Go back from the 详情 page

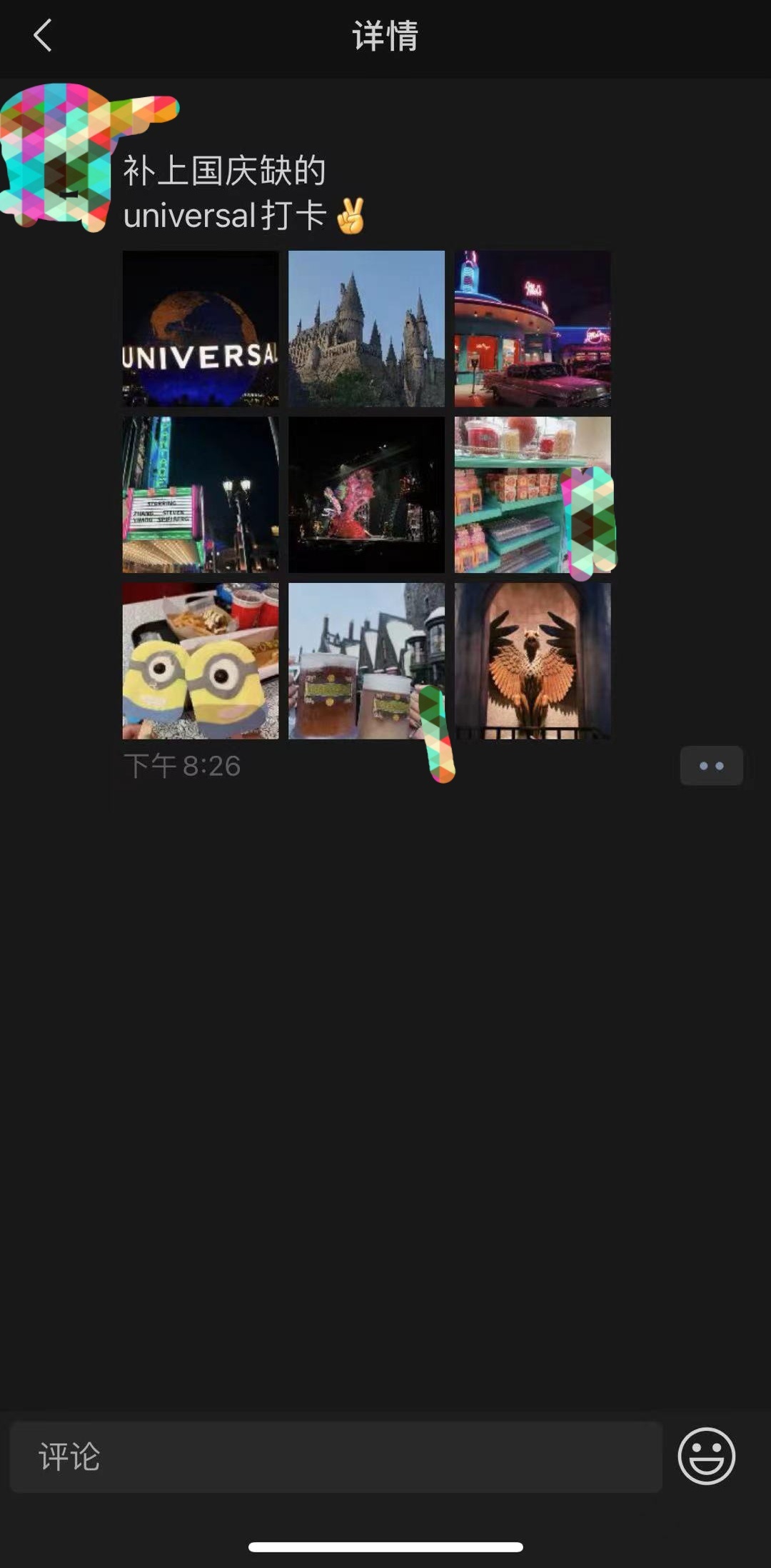point(43,36)
